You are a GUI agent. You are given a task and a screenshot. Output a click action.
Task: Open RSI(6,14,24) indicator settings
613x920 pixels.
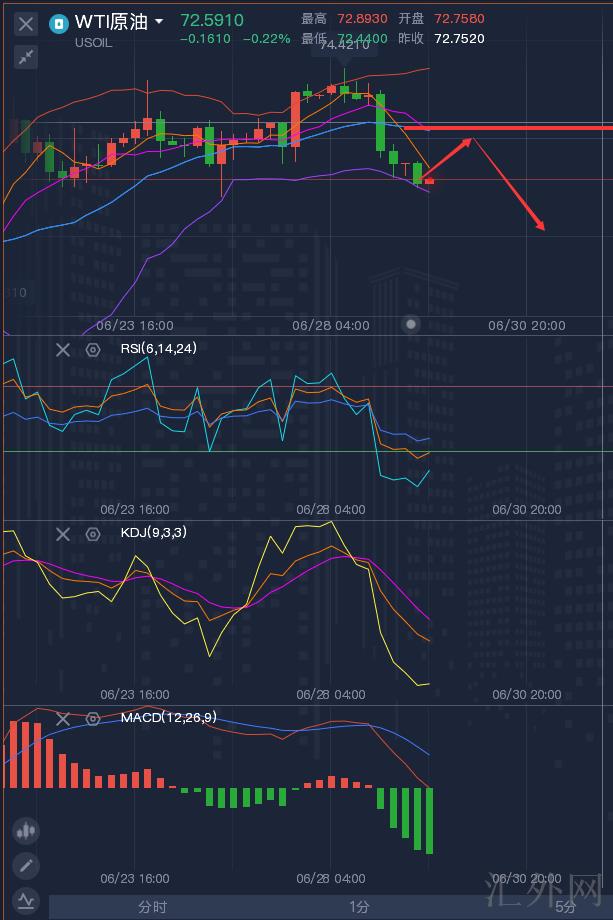(x=93, y=349)
